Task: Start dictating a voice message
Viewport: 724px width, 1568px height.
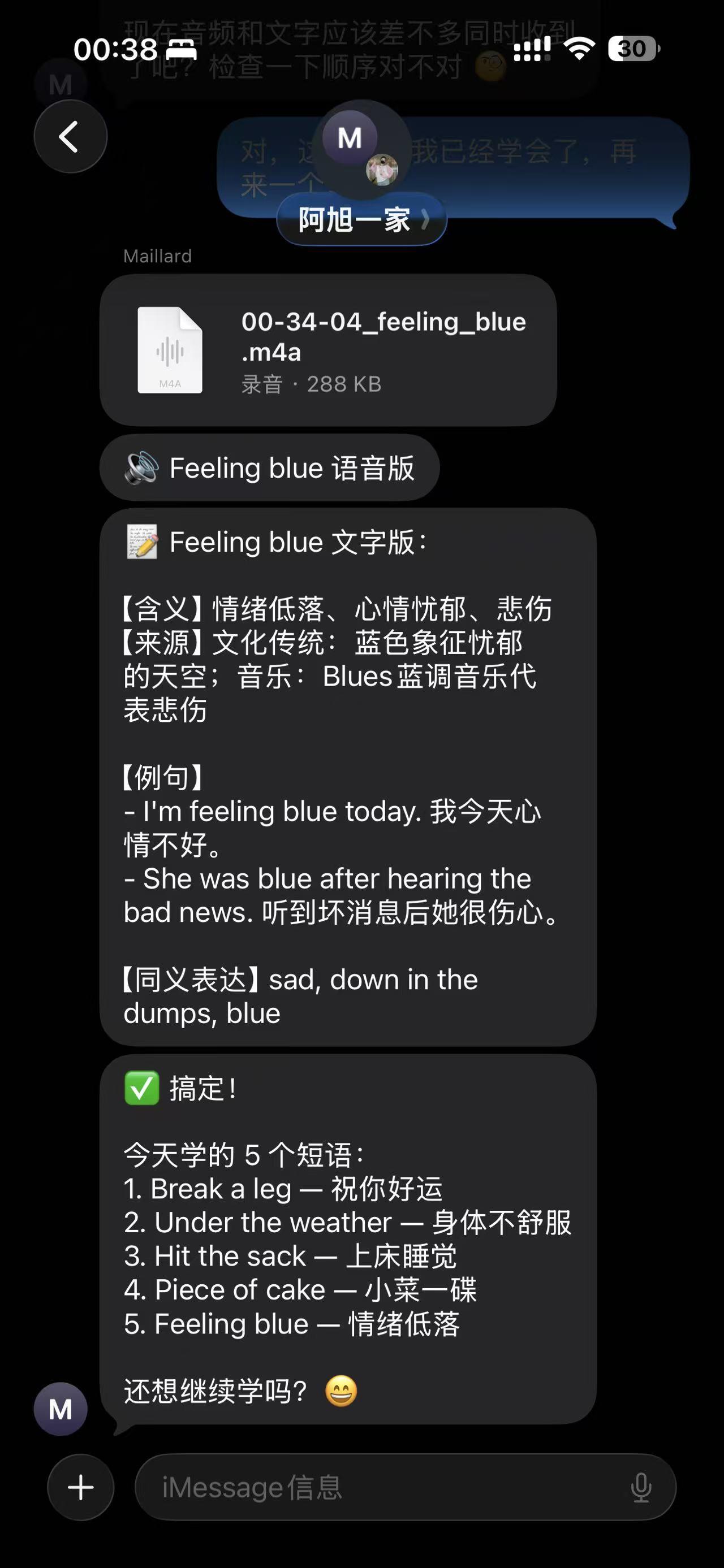Action: click(x=641, y=1487)
